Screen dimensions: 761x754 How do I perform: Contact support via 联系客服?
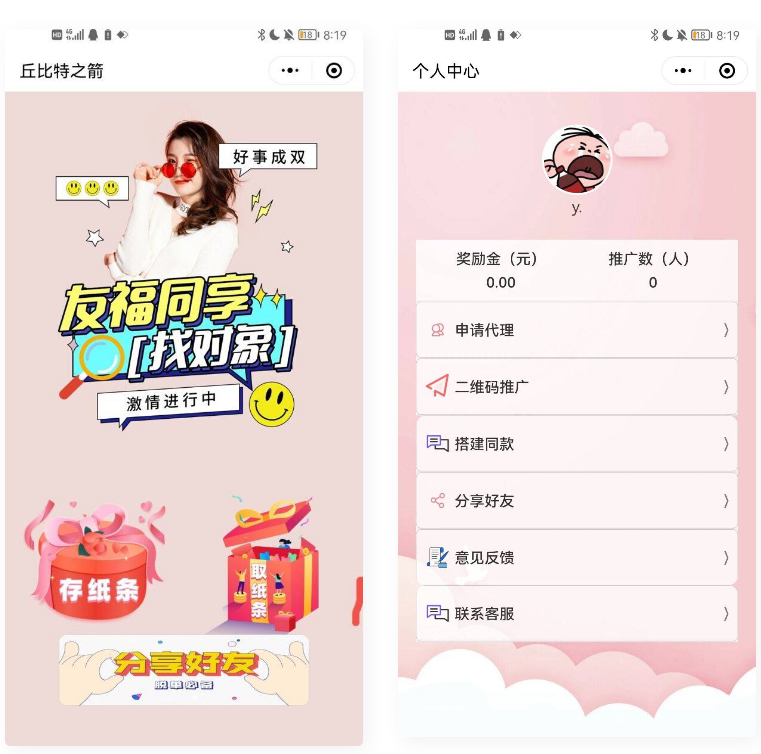(x=576, y=613)
